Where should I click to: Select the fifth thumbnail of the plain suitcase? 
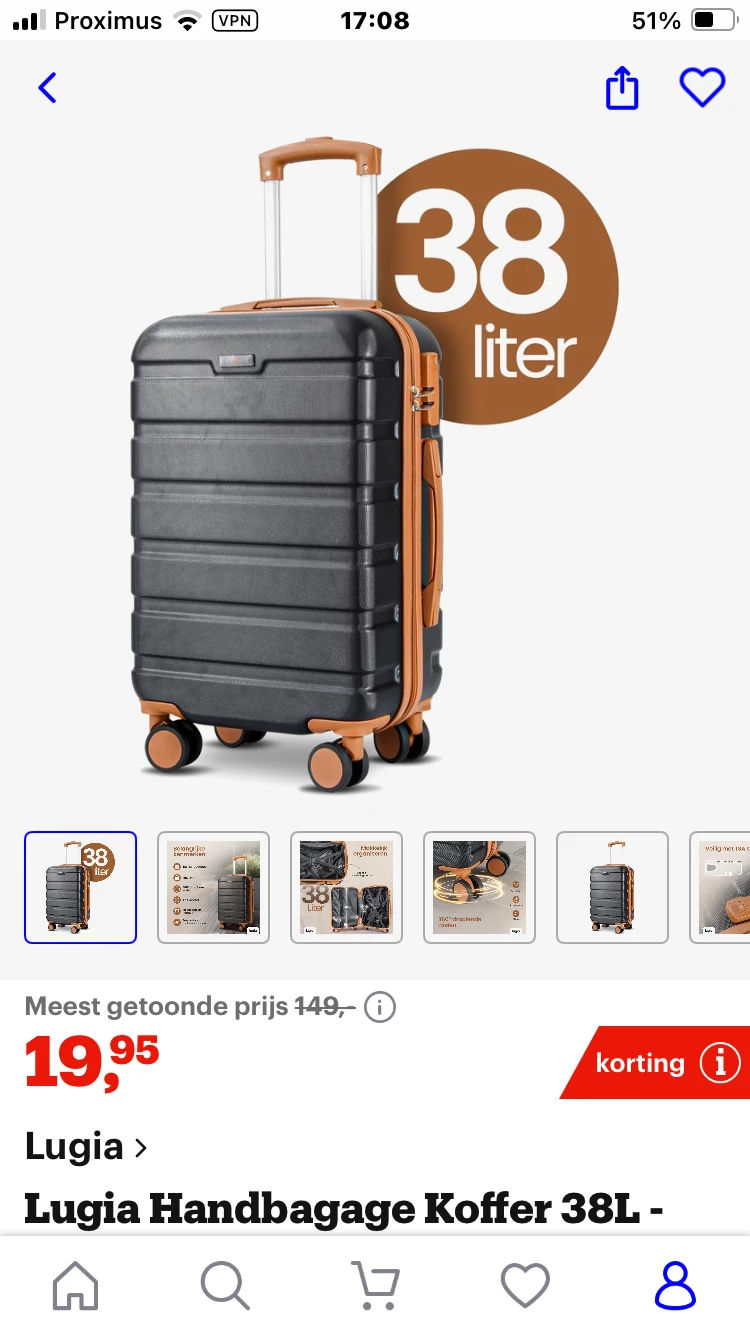[612, 887]
